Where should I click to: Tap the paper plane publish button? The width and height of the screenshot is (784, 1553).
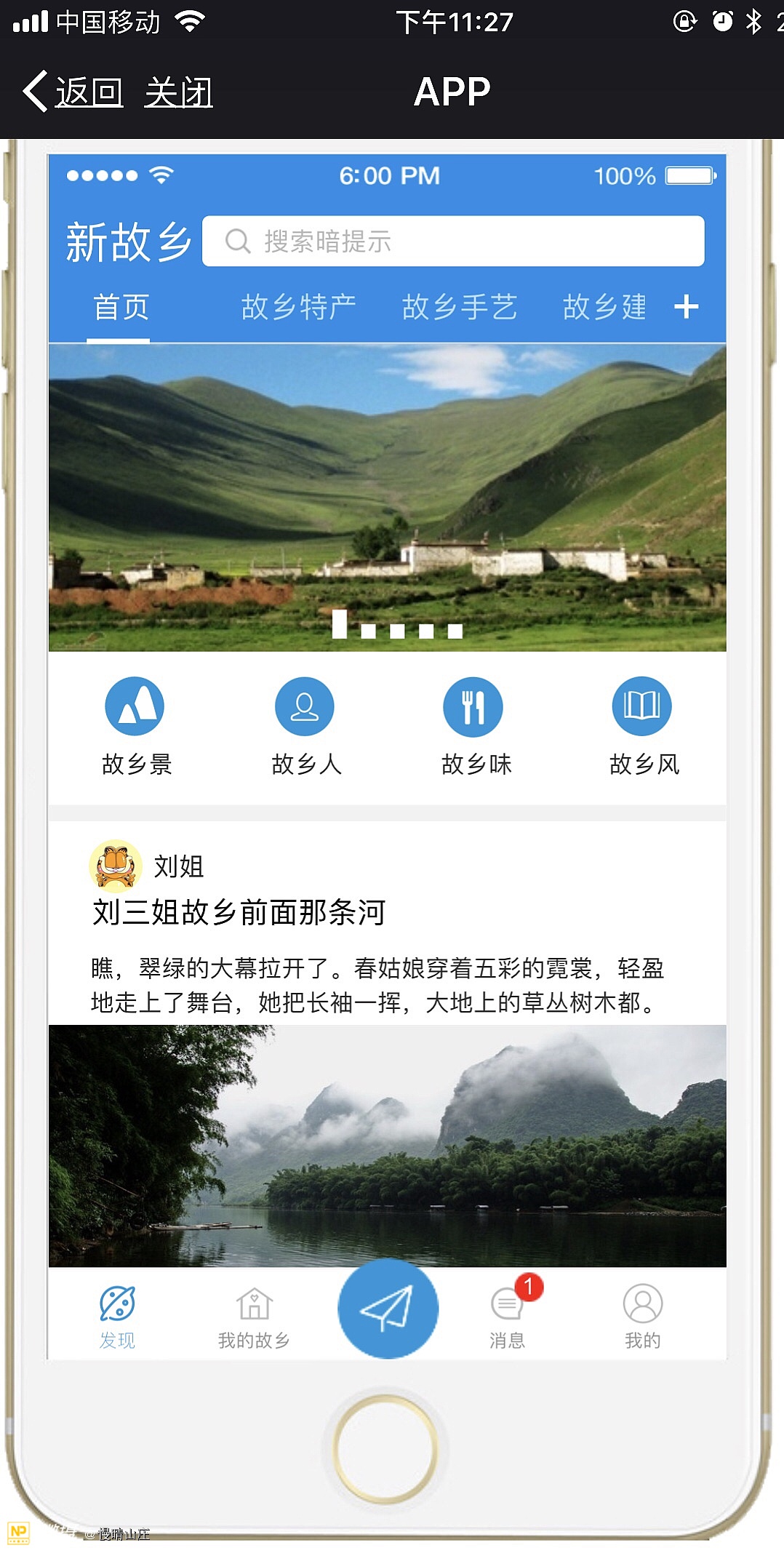click(x=388, y=1308)
